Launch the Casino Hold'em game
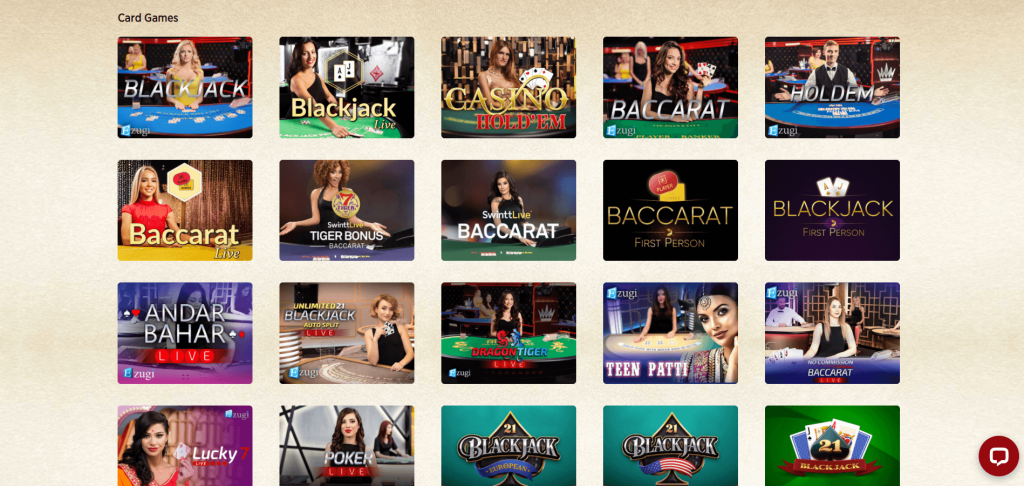Viewport: 1024px width, 486px height. (x=508, y=87)
